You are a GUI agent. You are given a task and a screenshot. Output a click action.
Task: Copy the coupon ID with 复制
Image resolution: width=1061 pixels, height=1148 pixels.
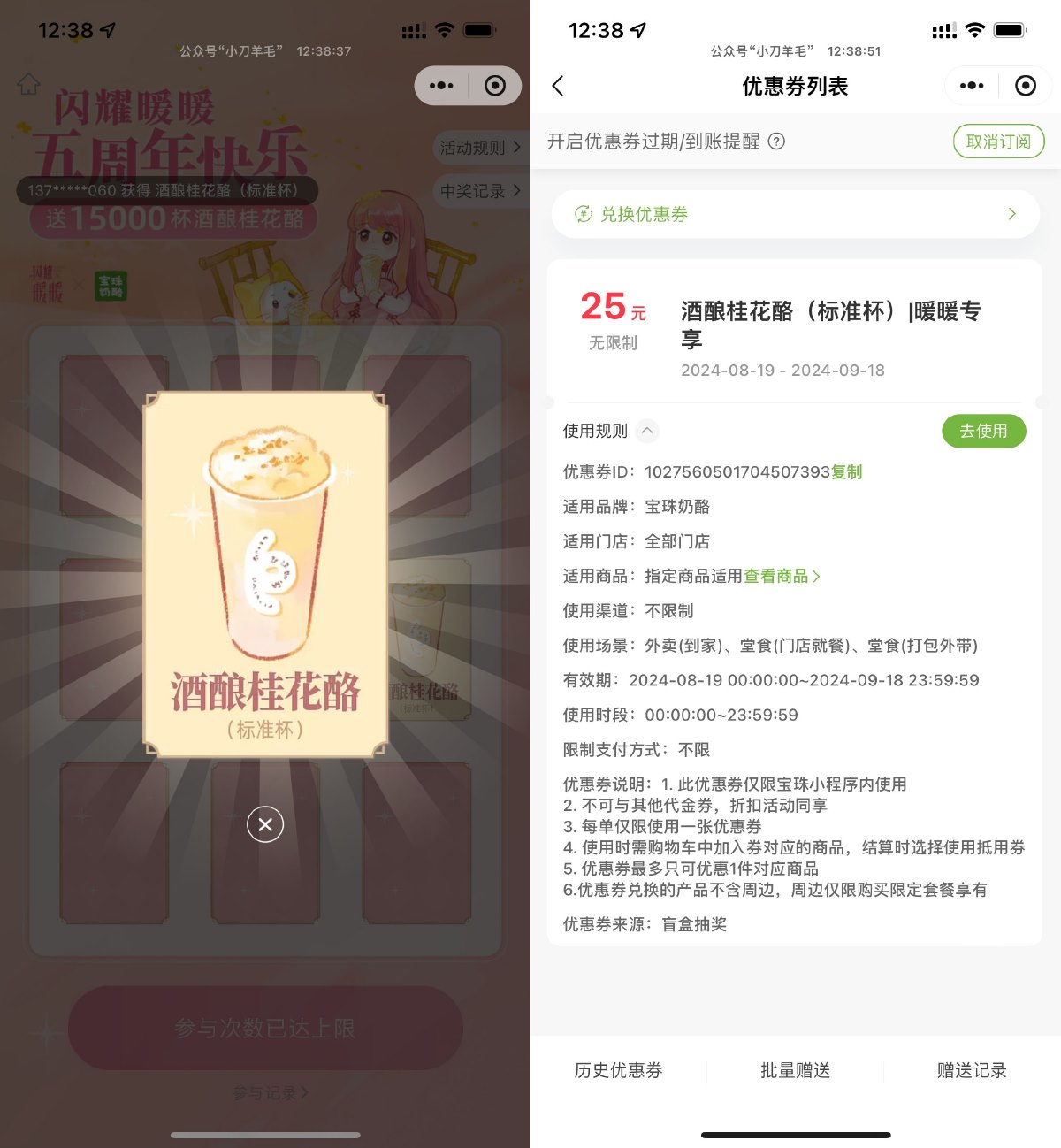click(847, 472)
